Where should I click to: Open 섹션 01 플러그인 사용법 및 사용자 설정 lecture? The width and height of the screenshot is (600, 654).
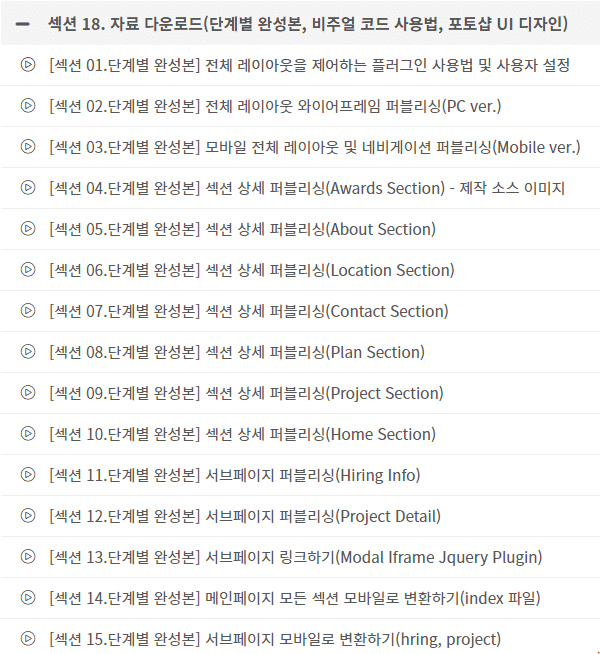coord(309,65)
